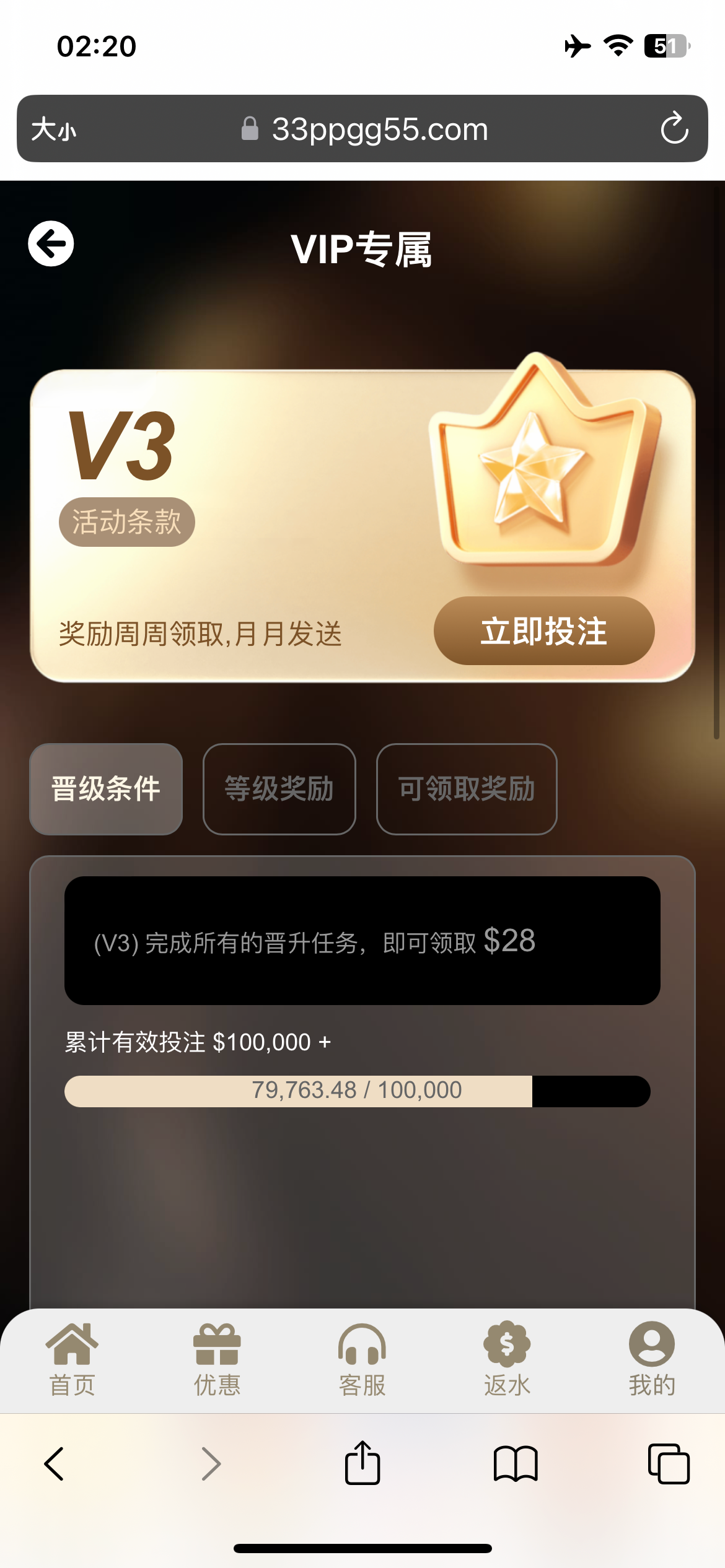The height and width of the screenshot is (1568, 725).
Task: Switch to the 可领取奖励 tab
Action: (466, 789)
